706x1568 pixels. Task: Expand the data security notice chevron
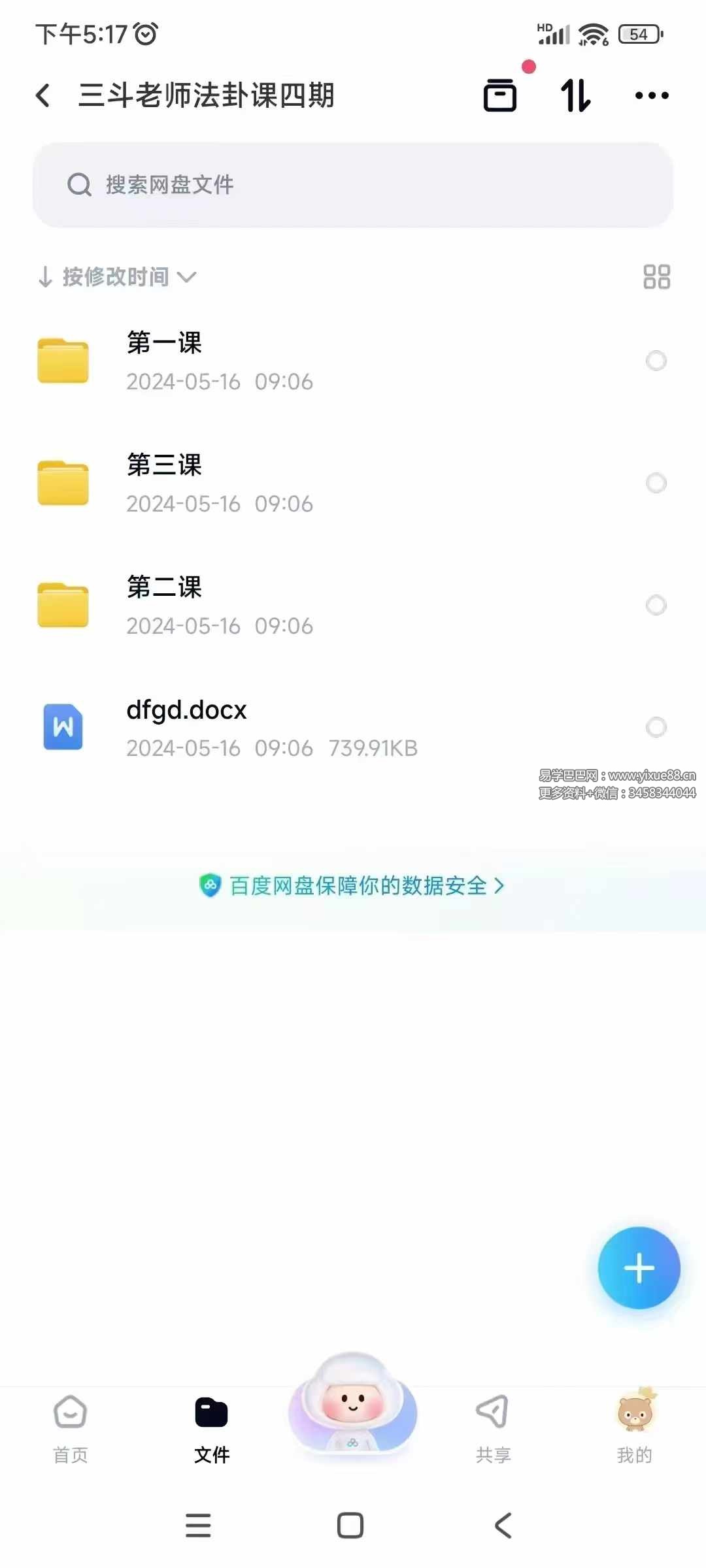pos(501,885)
